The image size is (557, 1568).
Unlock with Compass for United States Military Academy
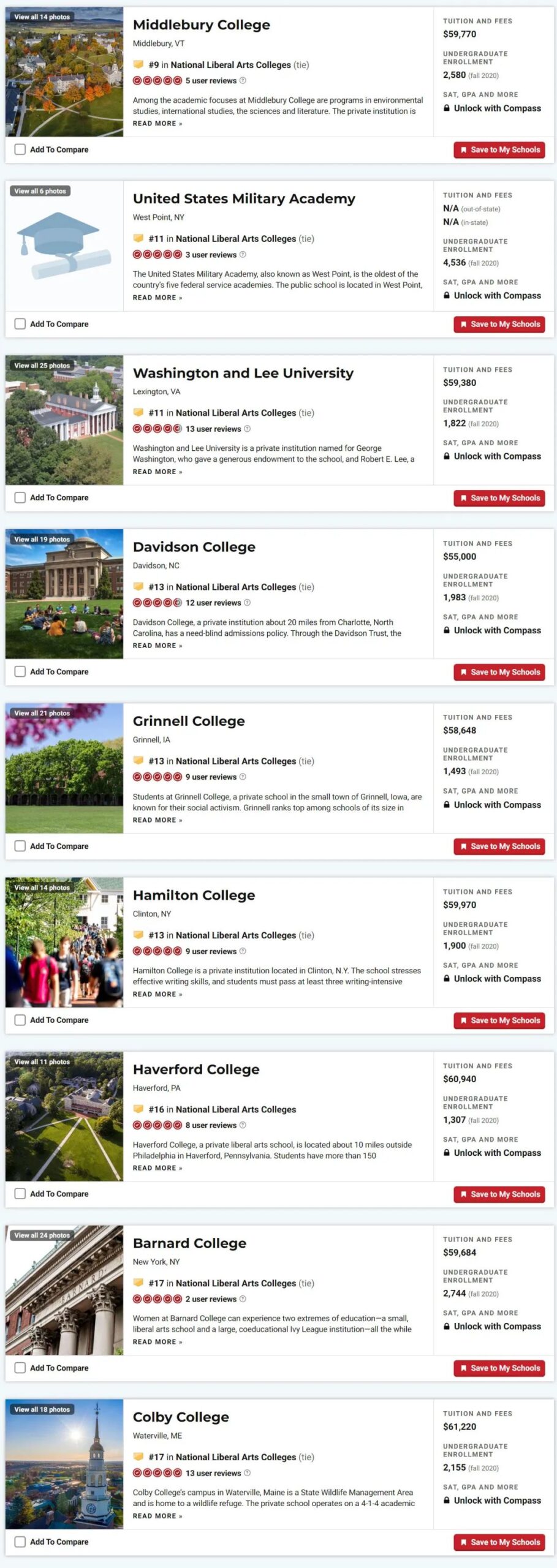(x=497, y=296)
